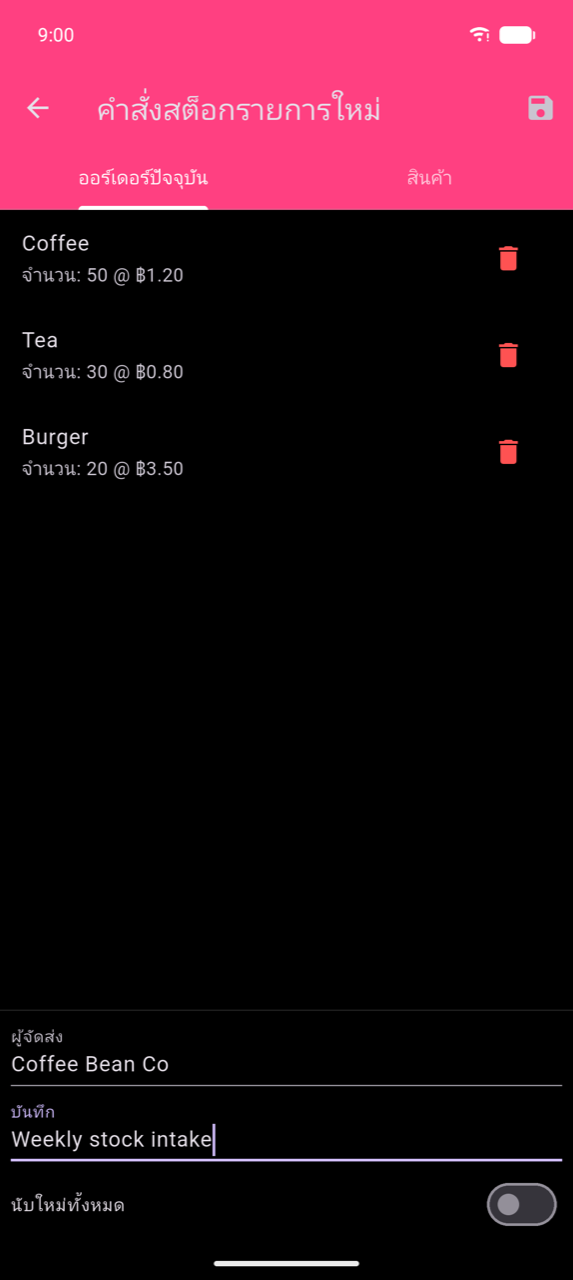Viewport: 573px width, 1280px height.
Task: Delete the Burger item
Action: (508, 452)
